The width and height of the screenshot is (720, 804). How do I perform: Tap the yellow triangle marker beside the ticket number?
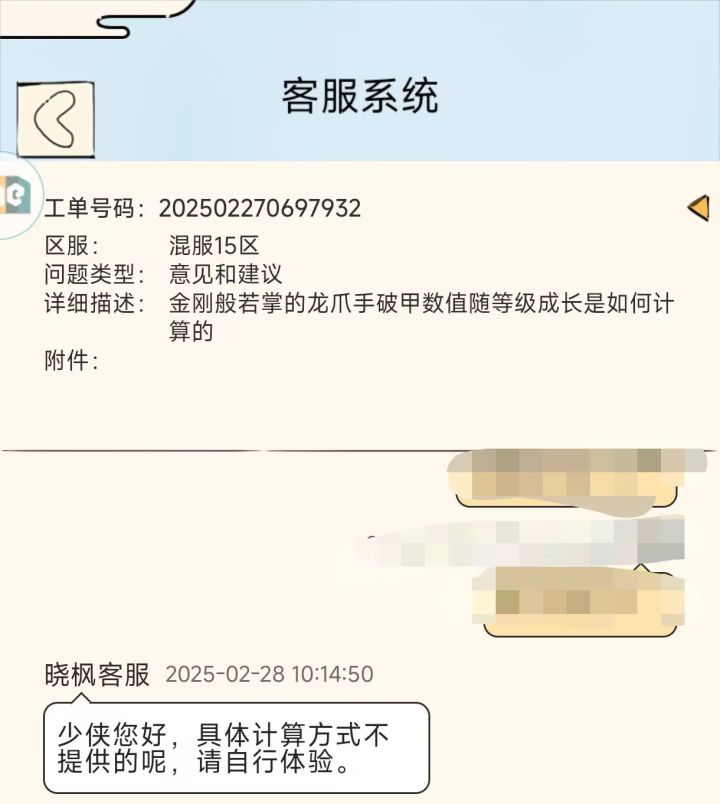697,206
